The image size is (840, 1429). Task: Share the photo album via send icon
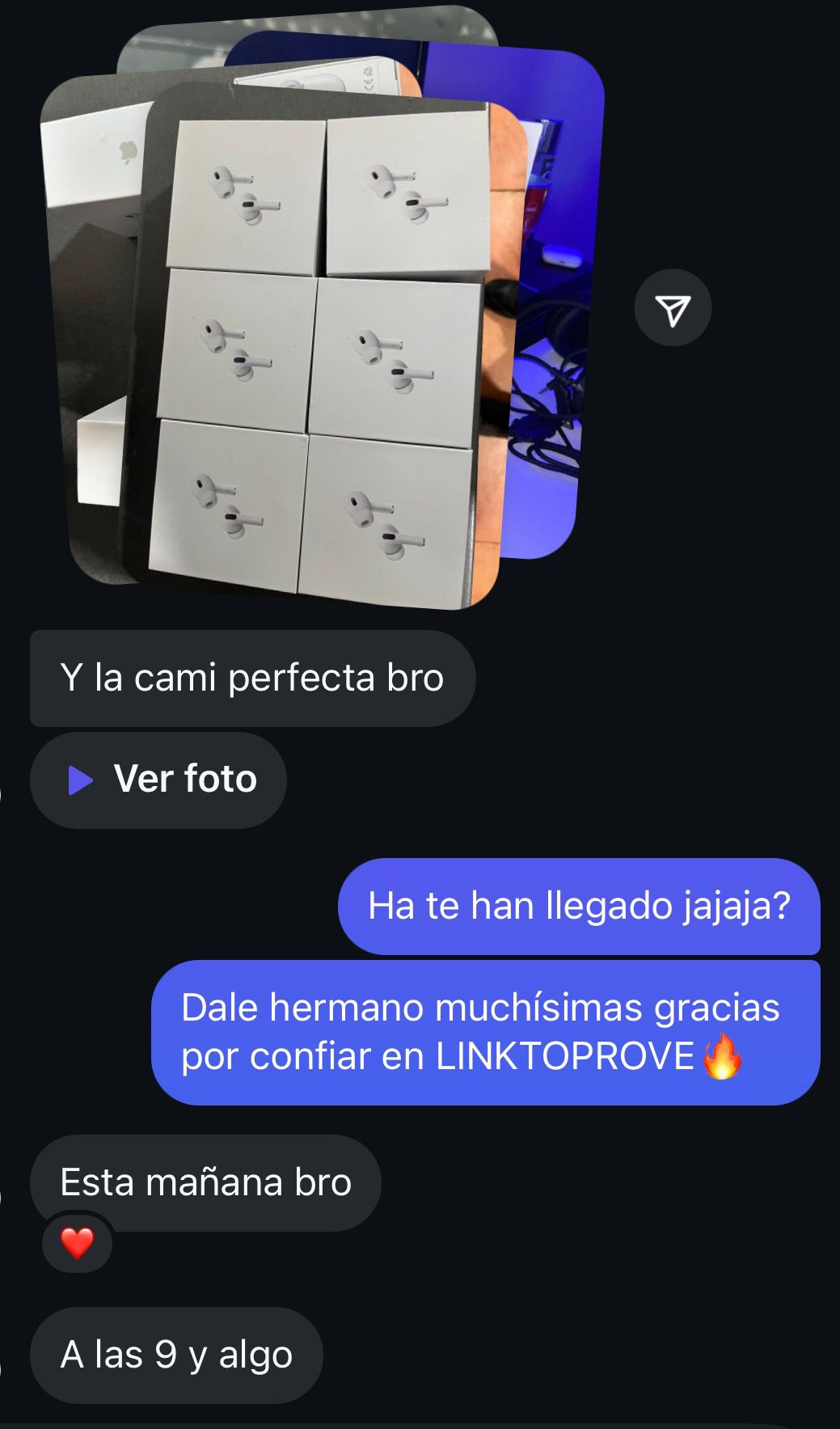[673, 308]
